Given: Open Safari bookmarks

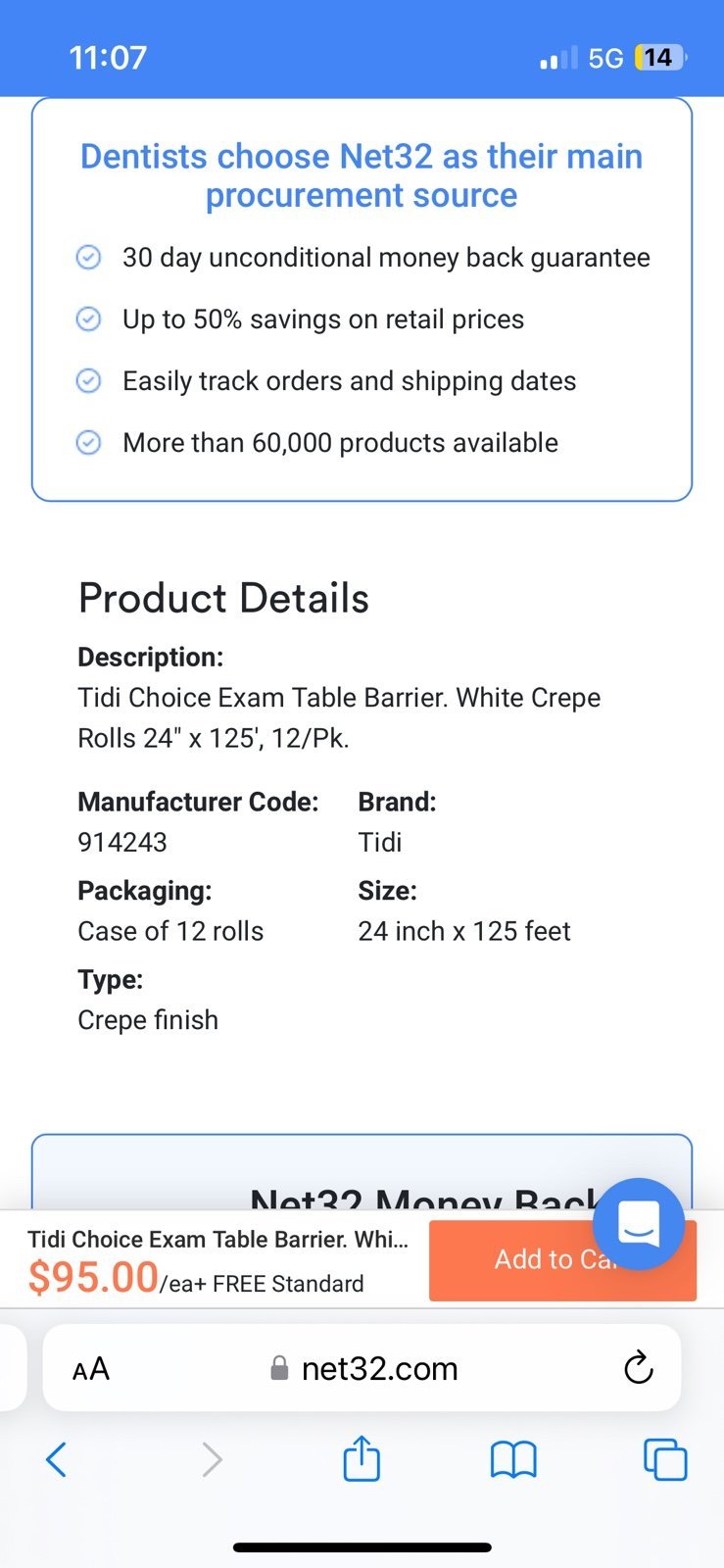Looking at the screenshot, I should (x=513, y=1460).
